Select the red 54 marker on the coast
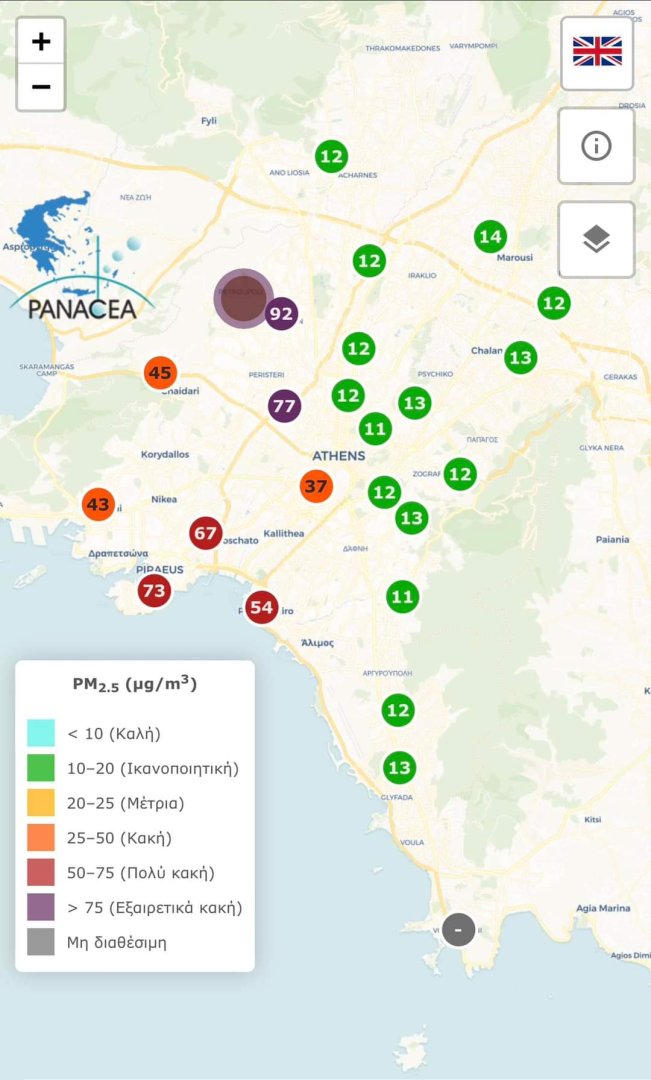 262,607
